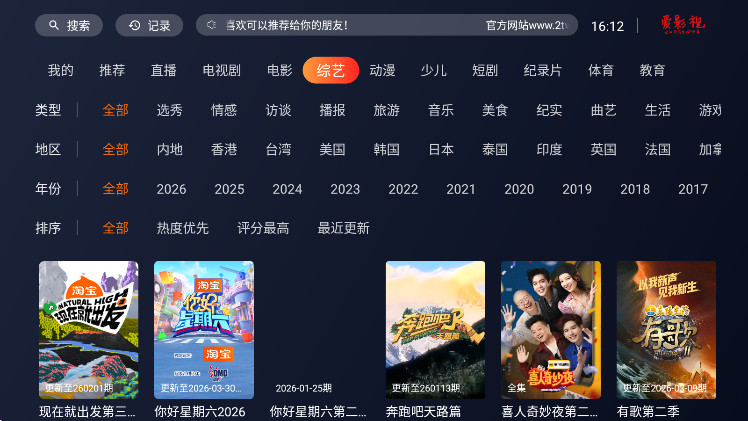The image size is (748, 421).
Task: Switch to the 动漫 tab
Action: coord(382,71)
